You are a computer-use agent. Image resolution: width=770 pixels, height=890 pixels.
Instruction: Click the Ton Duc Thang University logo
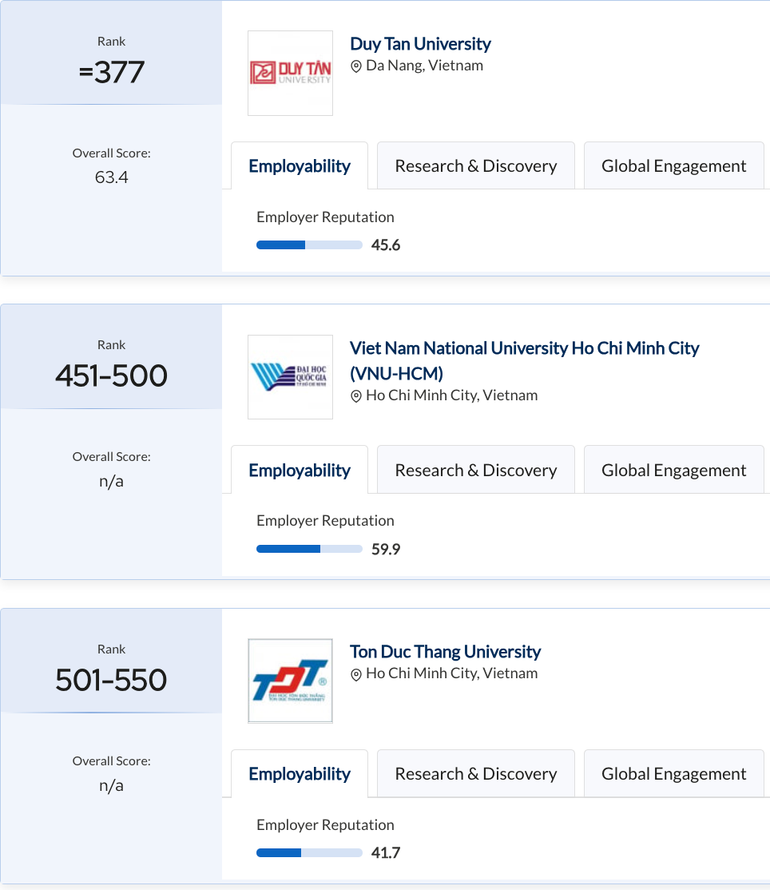pyautogui.click(x=290, y=680)
